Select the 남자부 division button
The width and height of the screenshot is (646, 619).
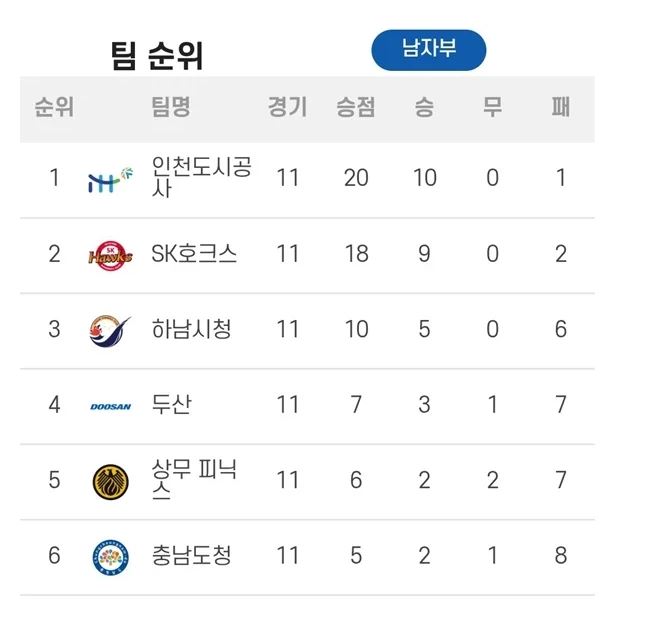[428, 50]
